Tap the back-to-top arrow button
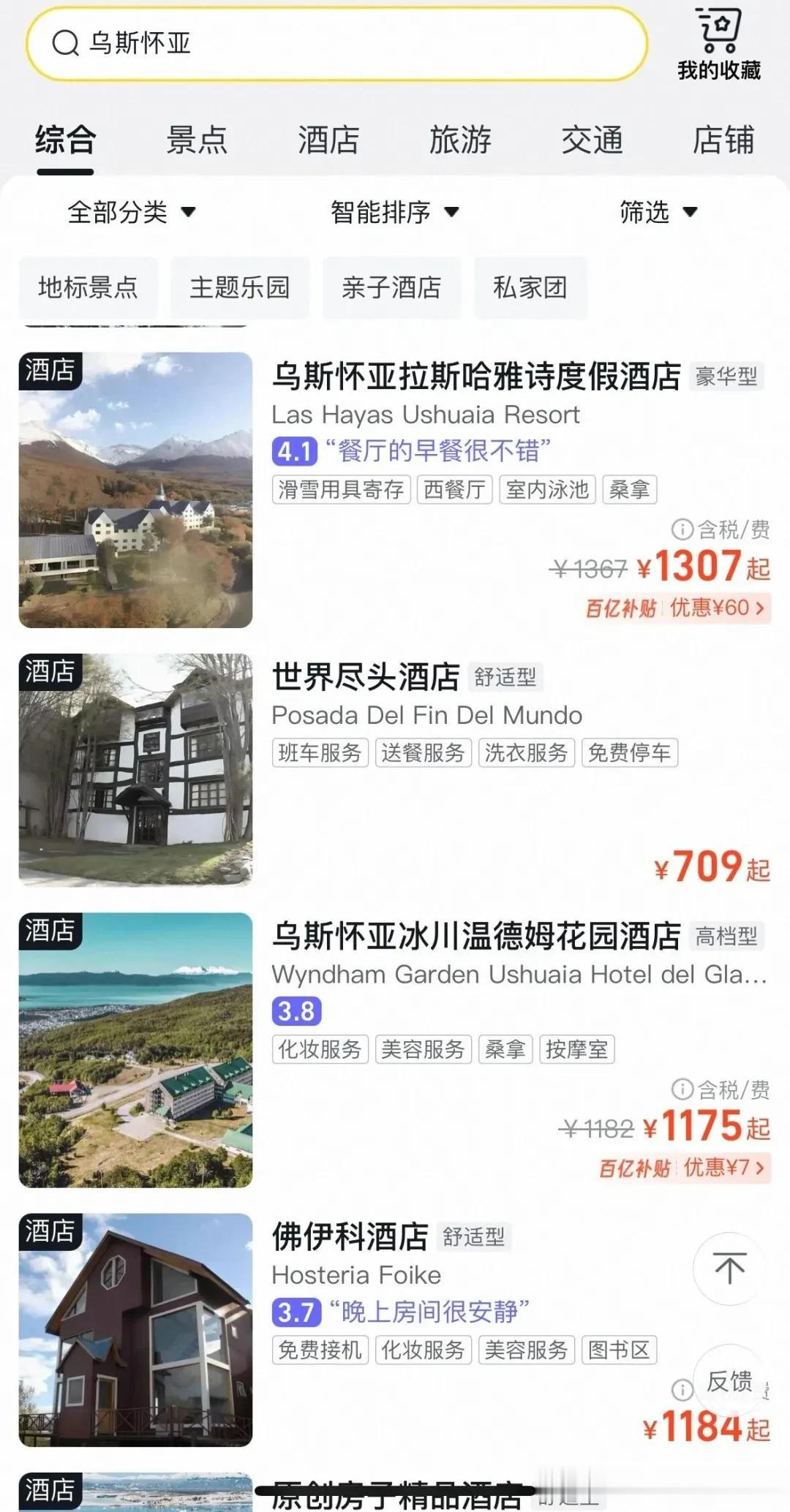This screenshot has height=1512, width=790. [729, 1269]
